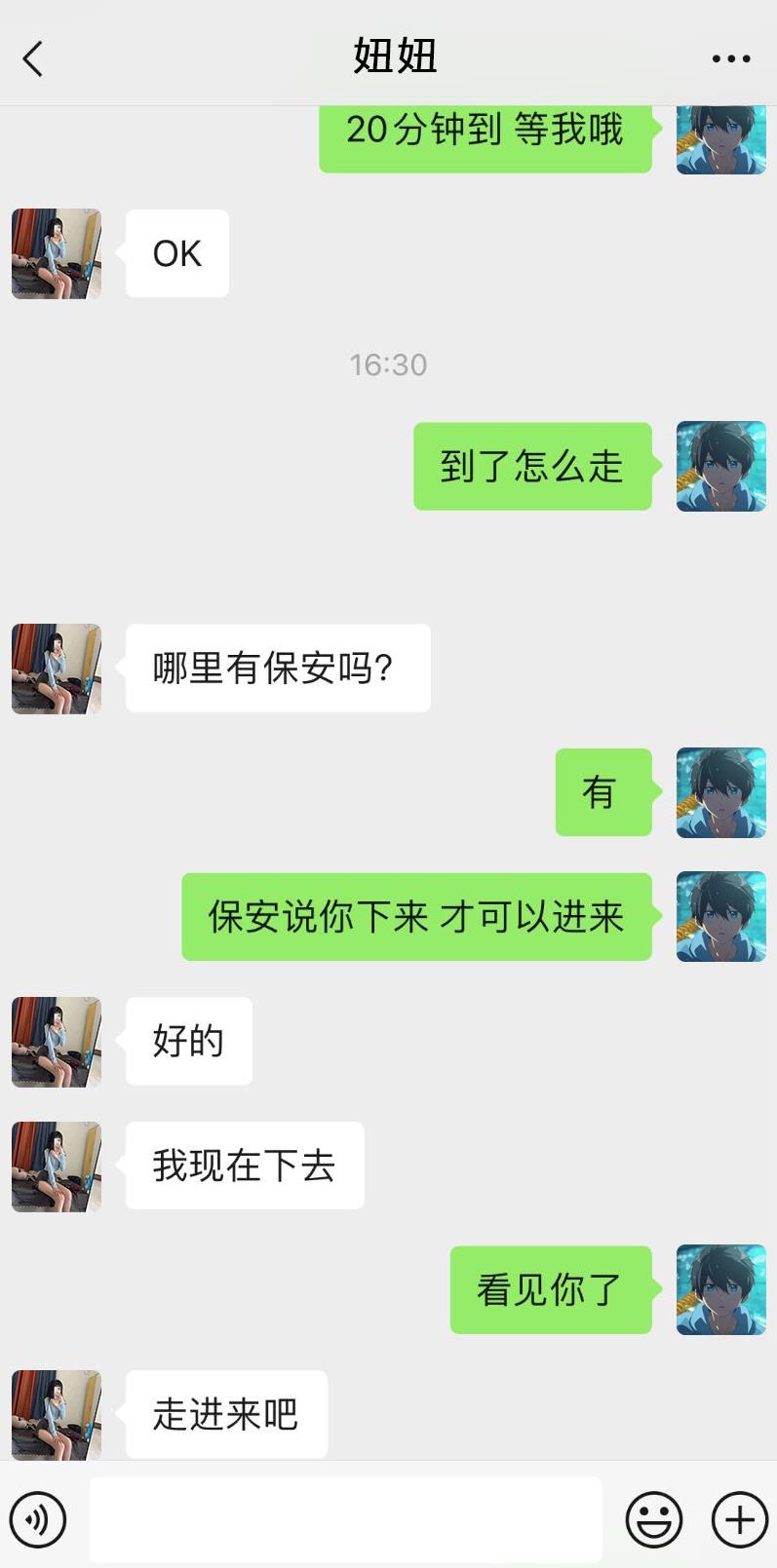Screen dimensions: 777x1568
Task: Open the plus attachment menu
Action: click(x=740, y=1519)
